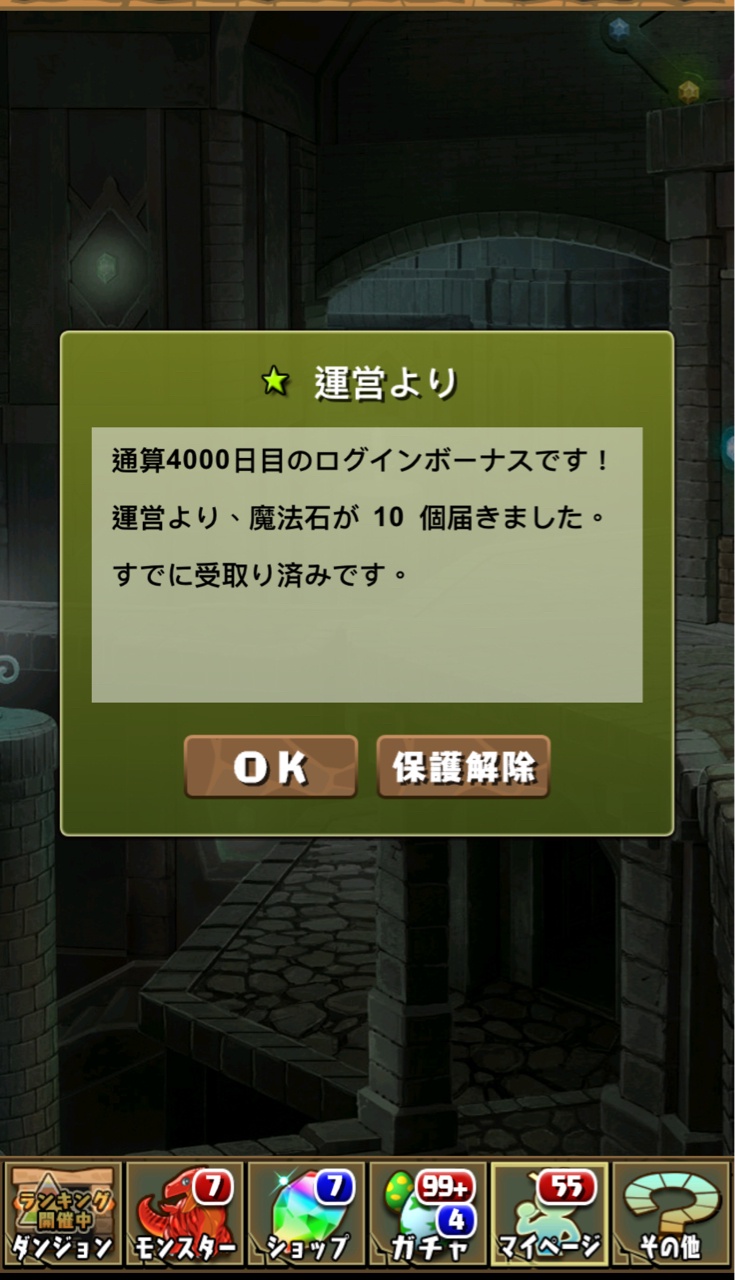Viewport: 735px width, 1280px height.
Task: Confirm the dialog with the OK button
Action: pos(271,767)
